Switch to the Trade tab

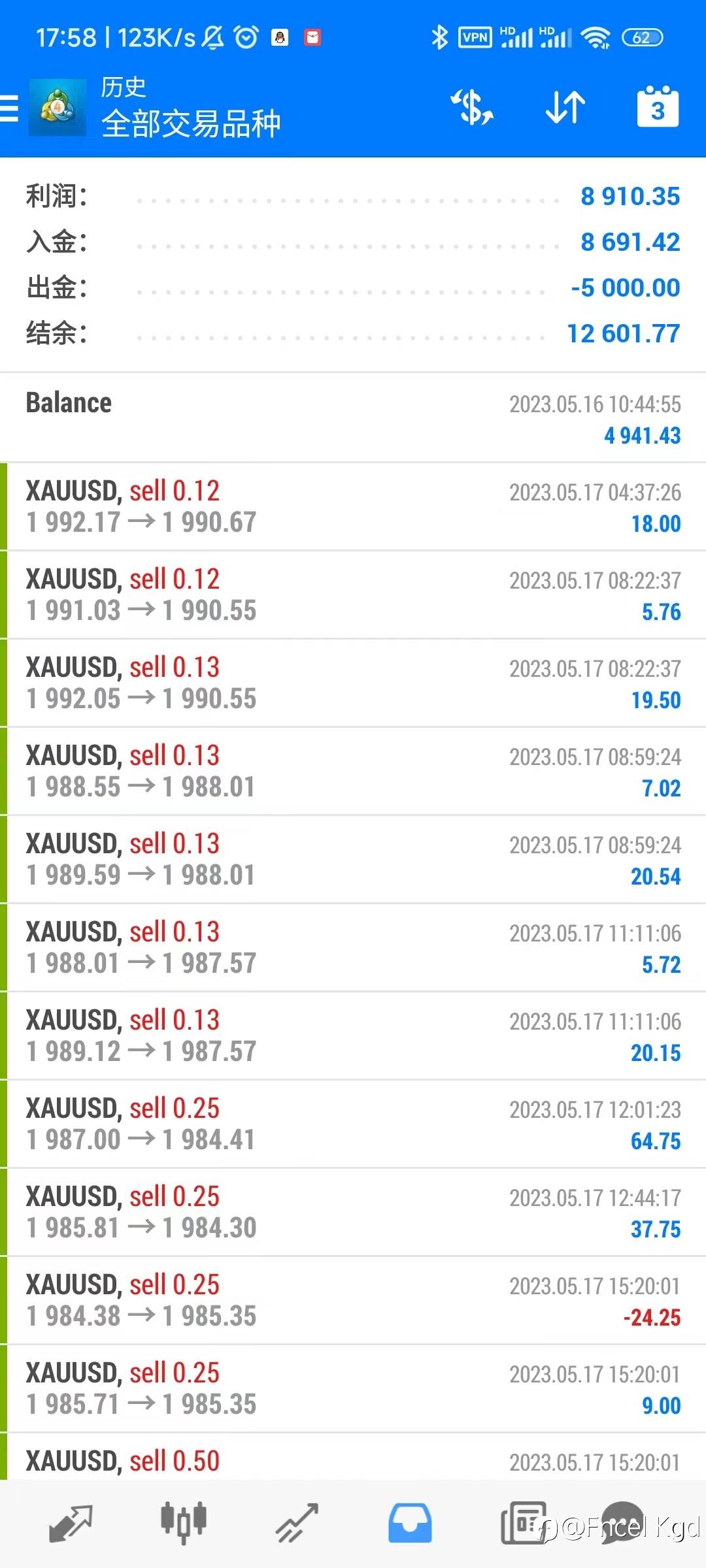tap(297, 1523)
